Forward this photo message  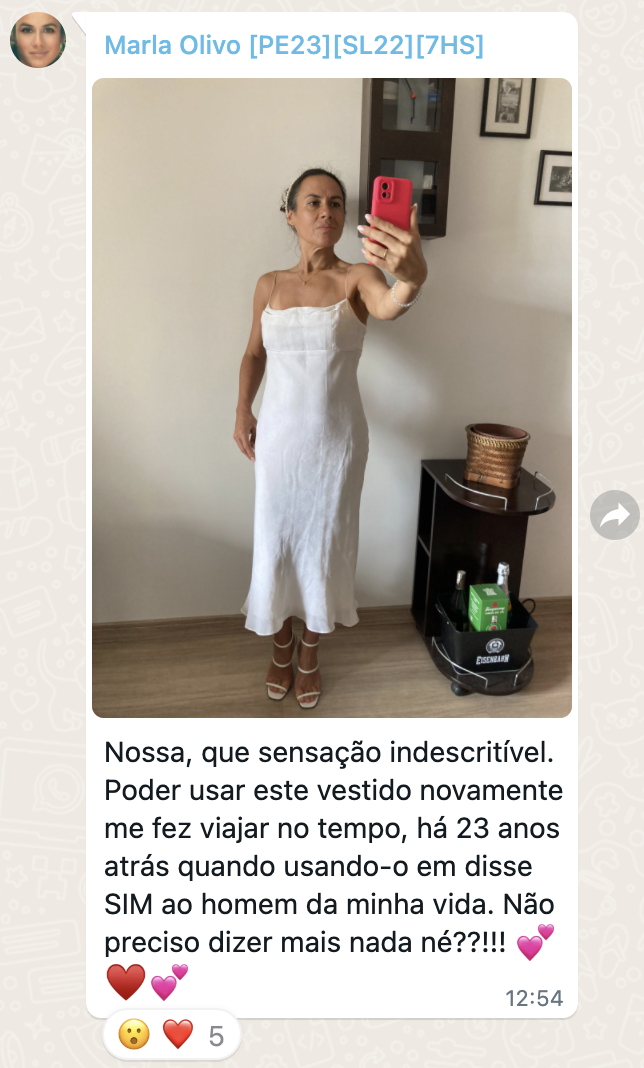(x=614, y=516)
